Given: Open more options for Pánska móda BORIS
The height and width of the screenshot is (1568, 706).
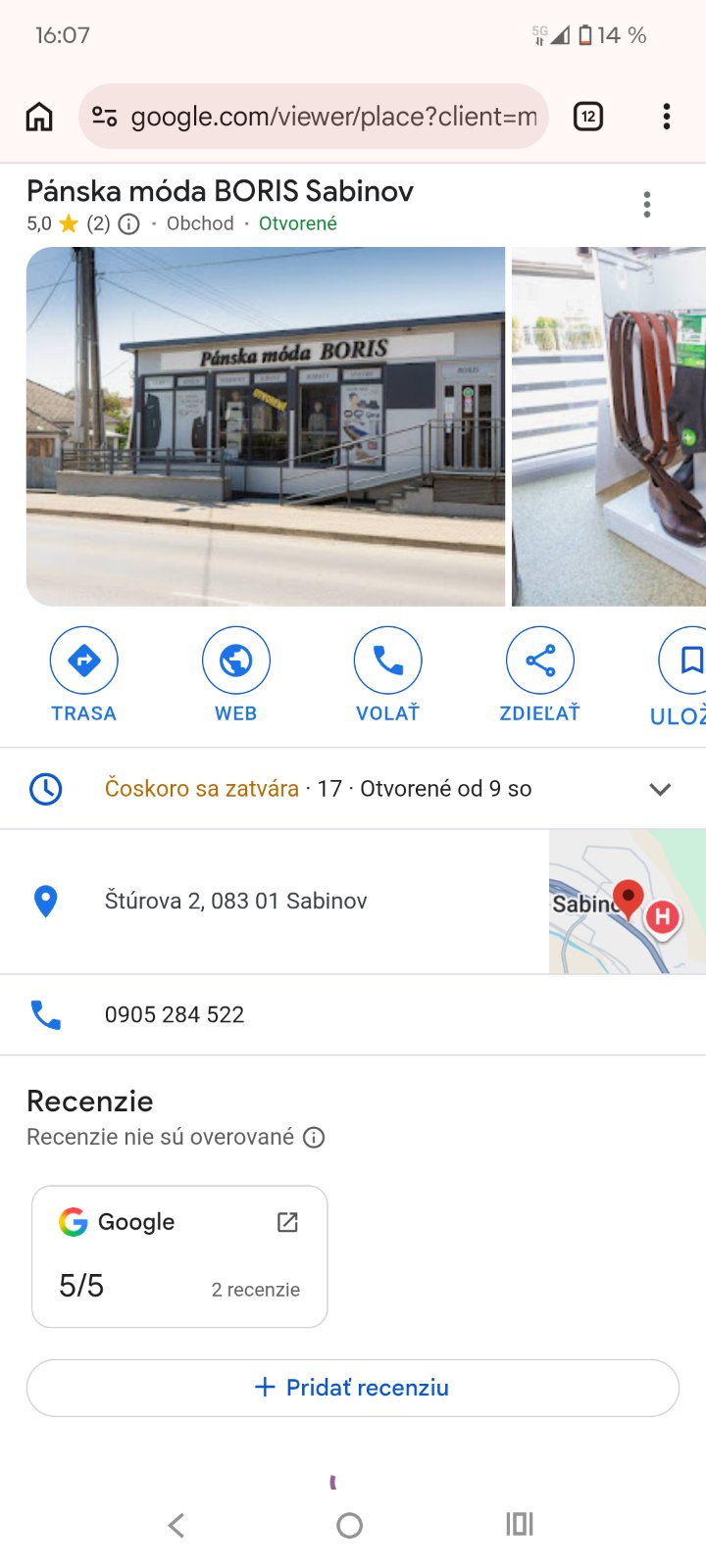Looking at the screenshot, I should (646, 205).
